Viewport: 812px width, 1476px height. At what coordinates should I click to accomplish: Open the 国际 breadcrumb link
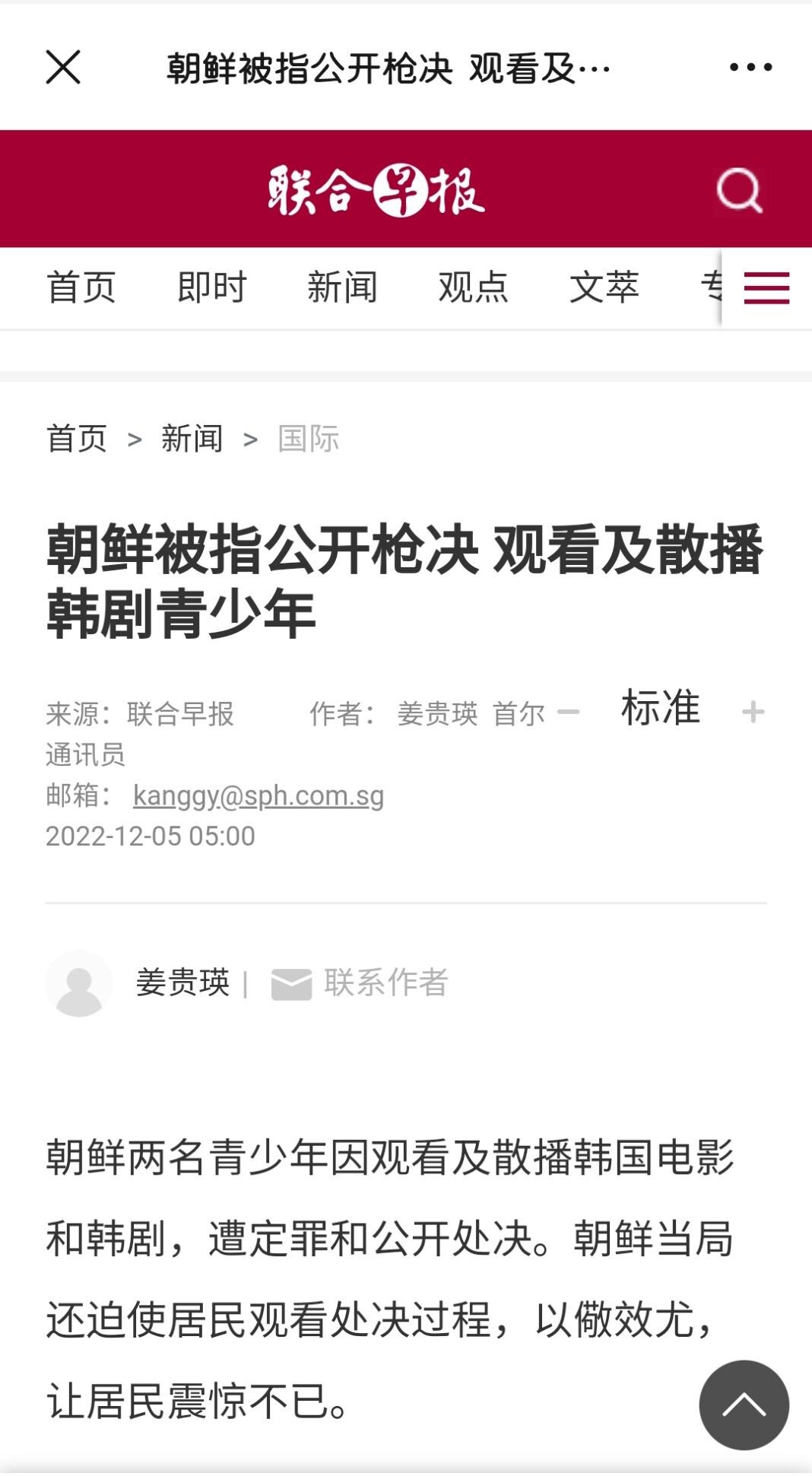[x=309, y=439]
